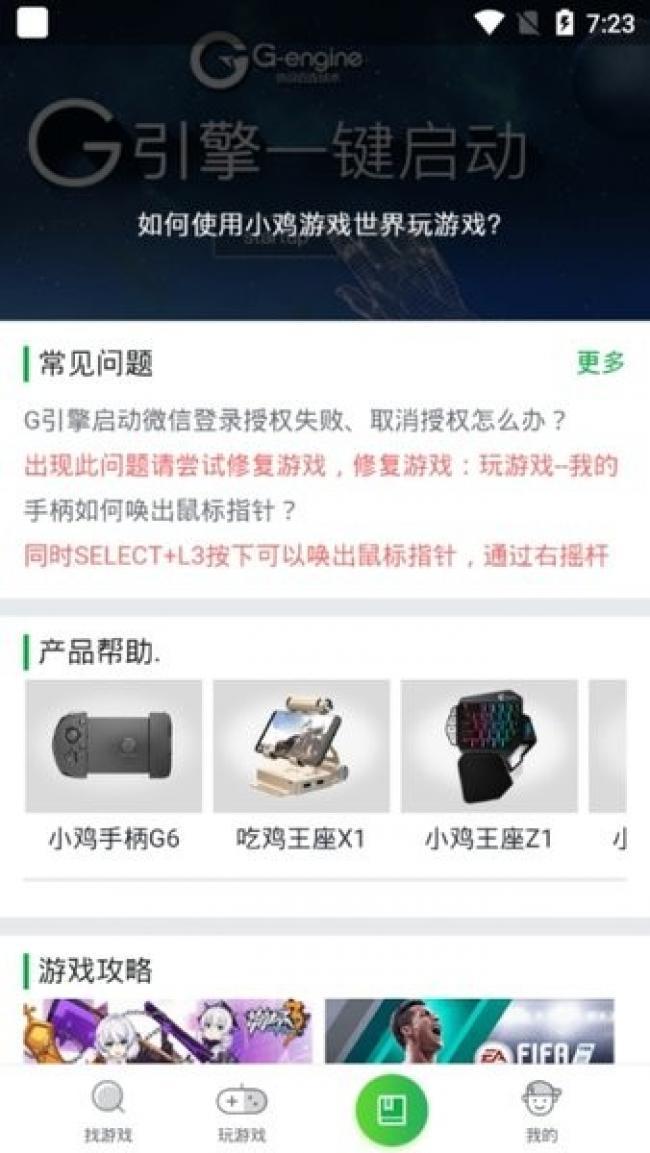
Task: Open 吃鸡王座X1 product help
Action: tap(301, 765)
